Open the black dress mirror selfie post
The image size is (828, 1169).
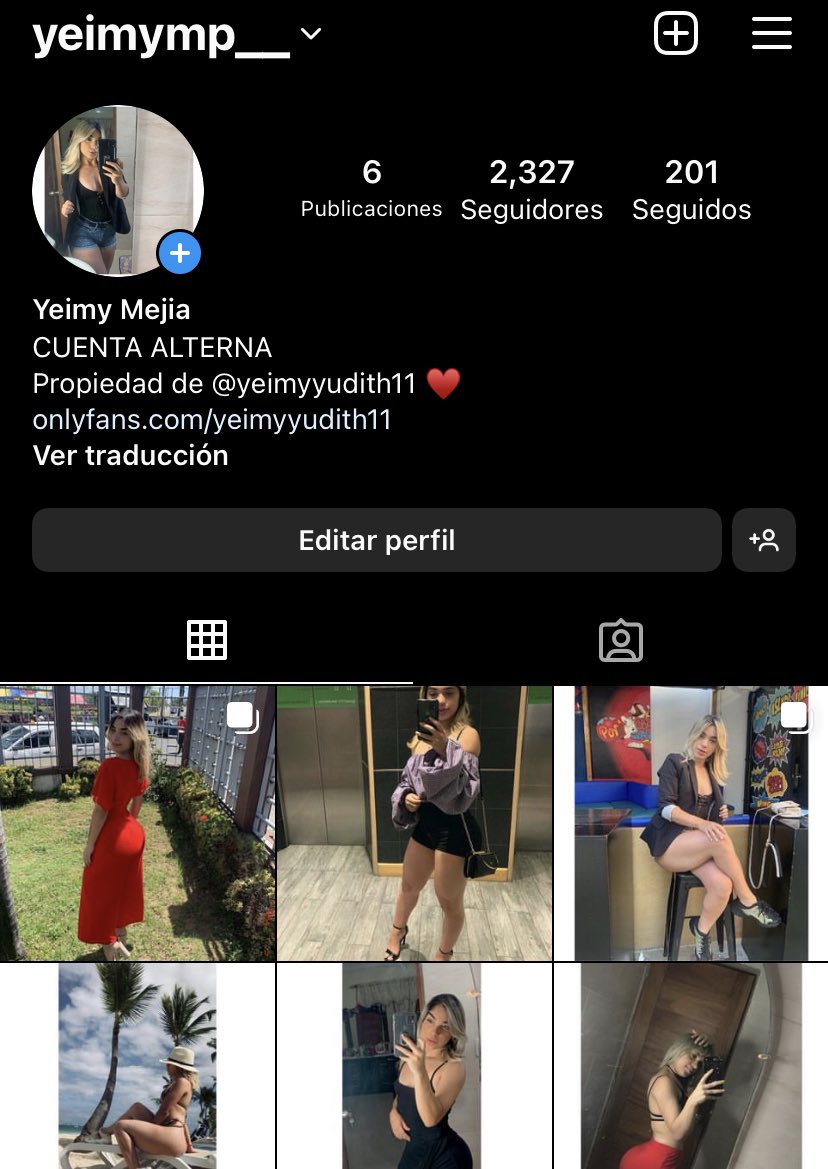[414, 1066]
